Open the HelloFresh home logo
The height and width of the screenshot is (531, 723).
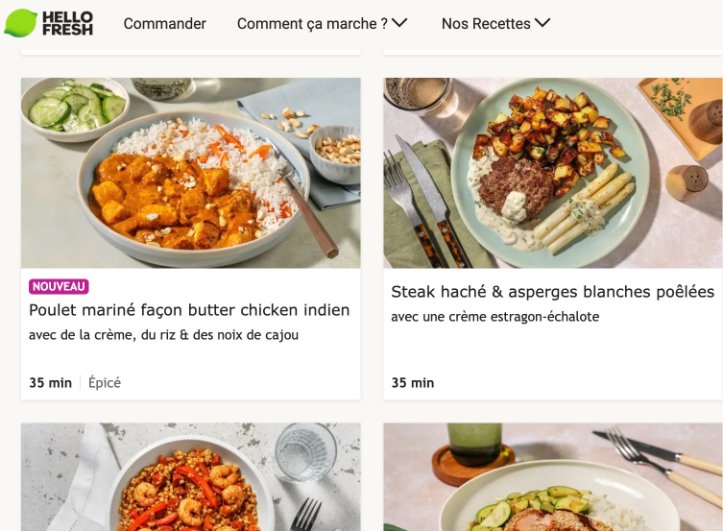[x=49, y=23]
